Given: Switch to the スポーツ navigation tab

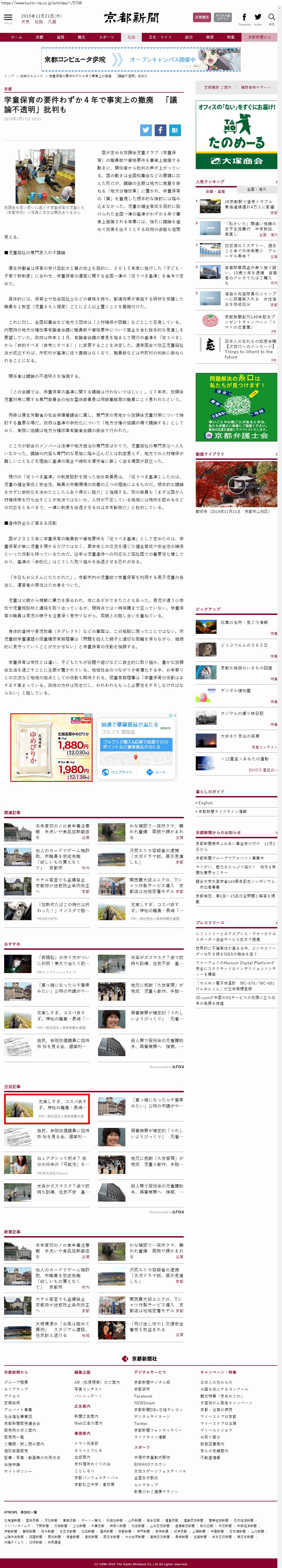Looking at the screenshot, I should coord(106,37).
